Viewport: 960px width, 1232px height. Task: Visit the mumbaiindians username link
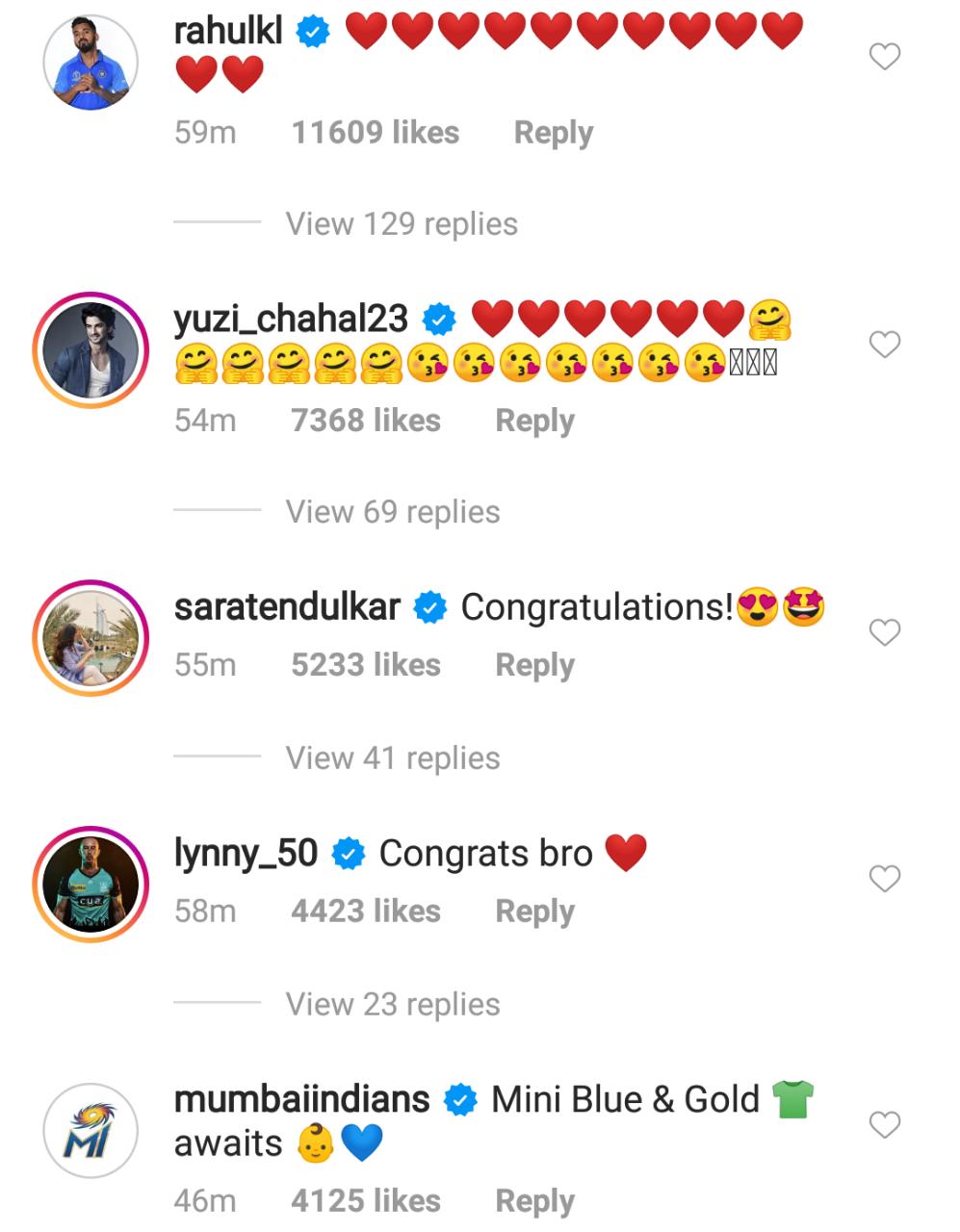301,1099
